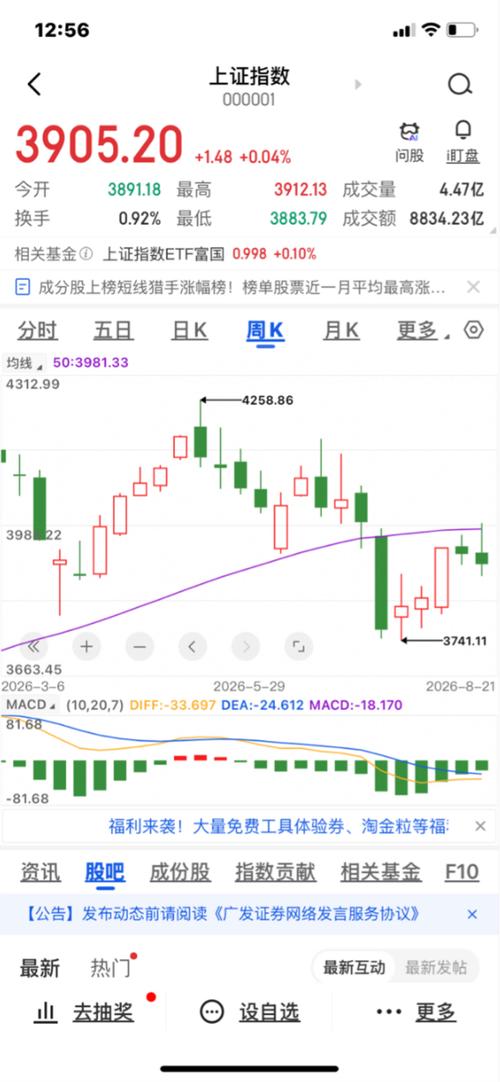
Task: Dismiss the 成分股上榜 notice banner
Action: (473, 287)
